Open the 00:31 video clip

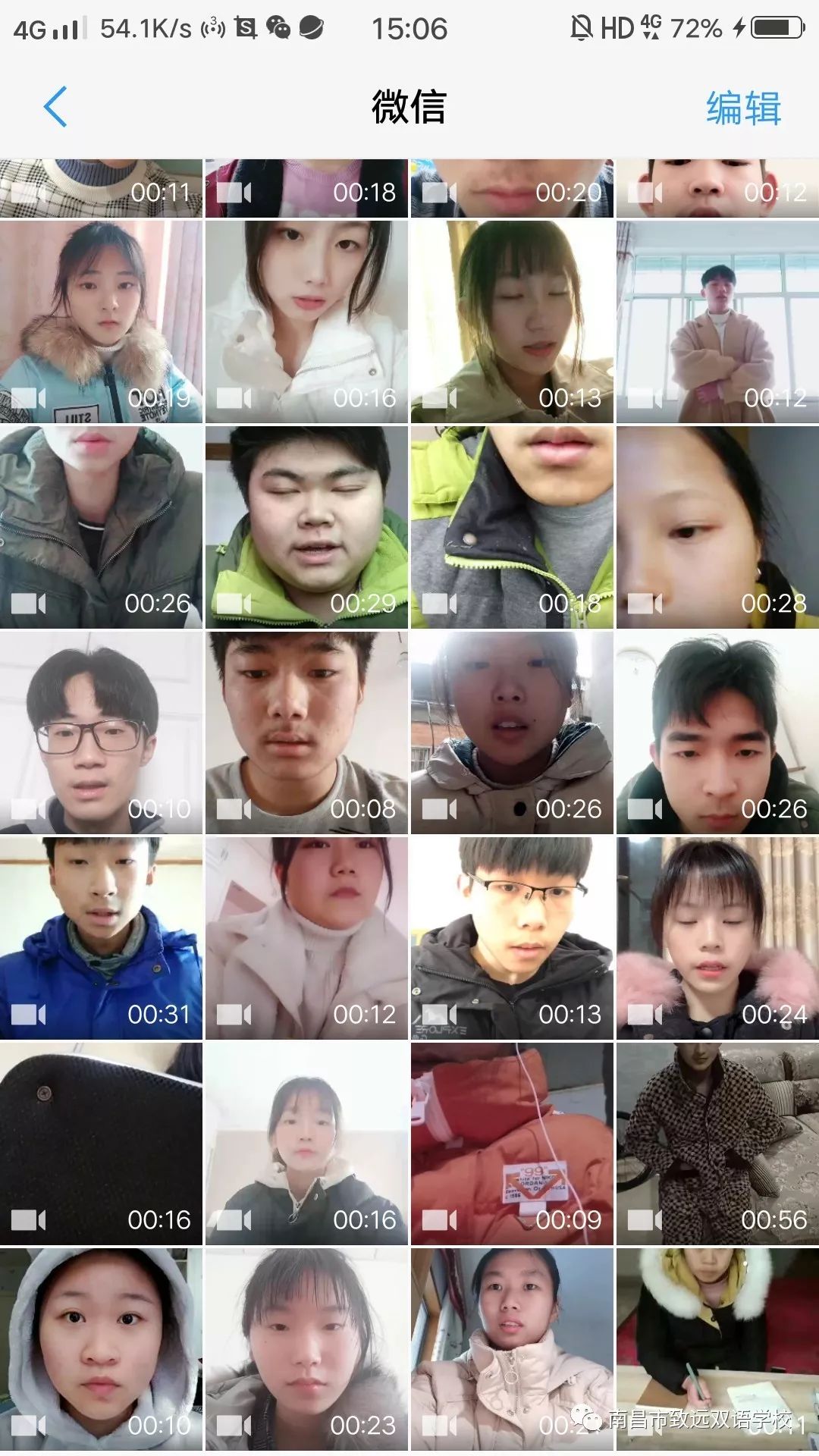coord(101,938)
